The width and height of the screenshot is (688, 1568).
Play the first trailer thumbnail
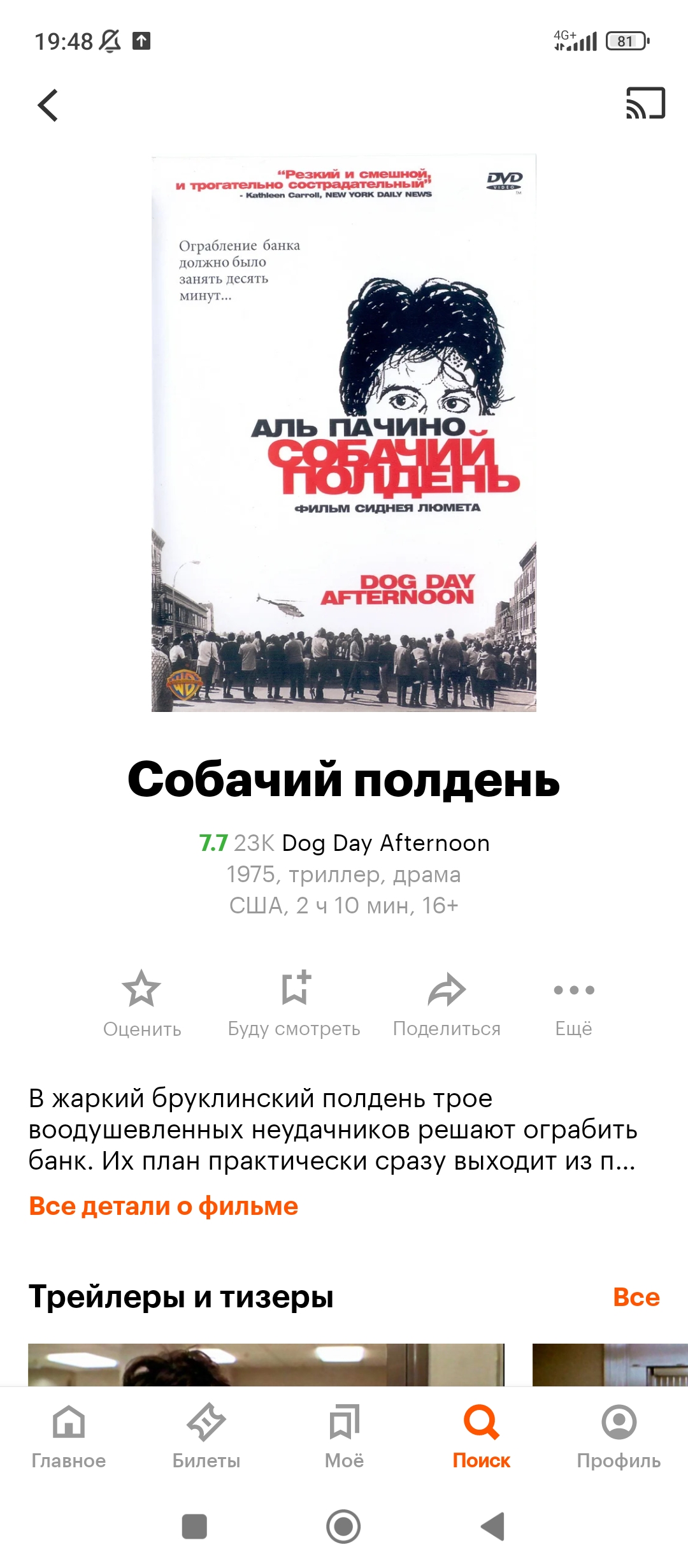[x=266, y=1365]
